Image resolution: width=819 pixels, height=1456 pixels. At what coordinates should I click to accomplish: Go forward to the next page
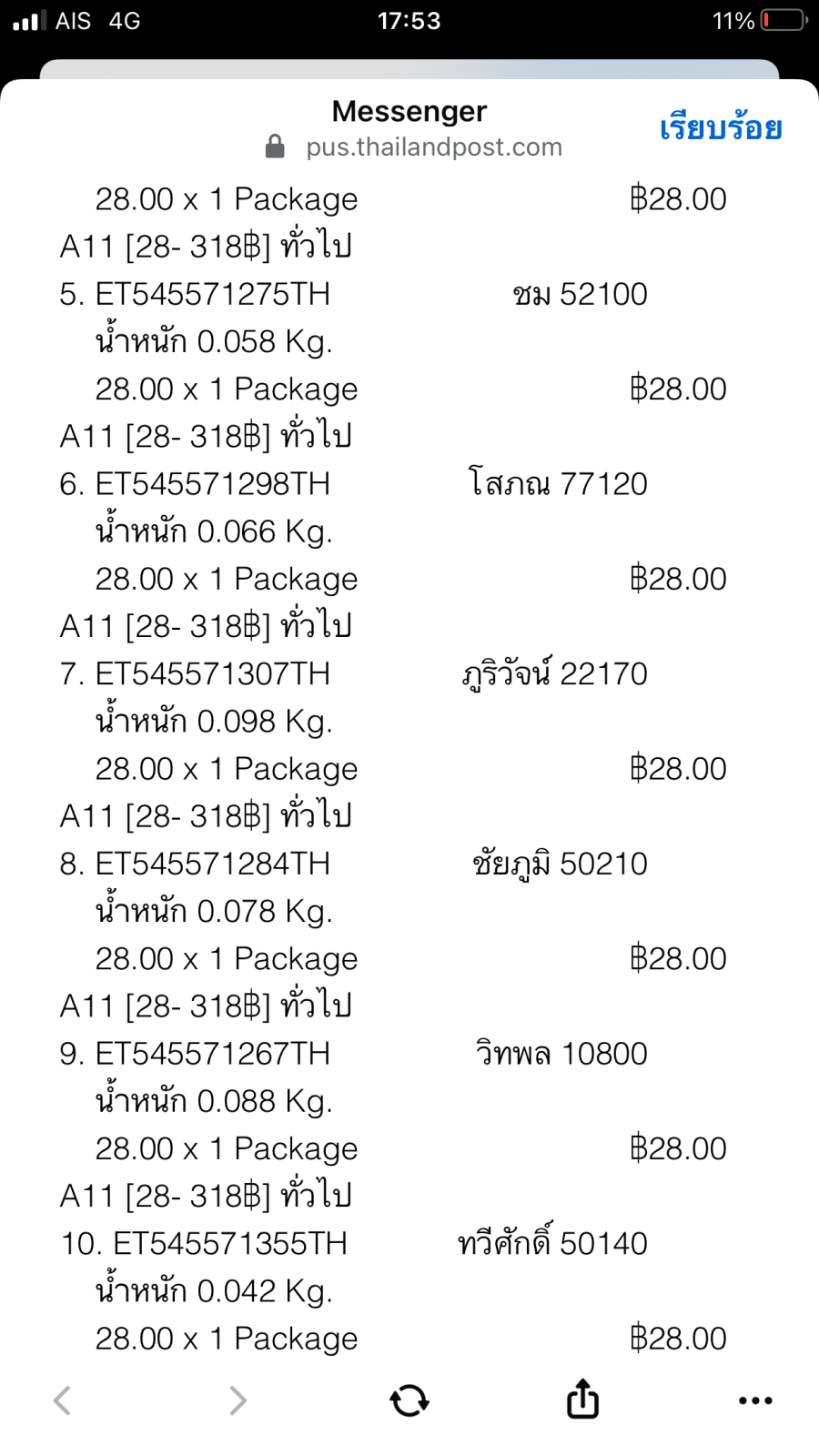tap(238, 1400)
